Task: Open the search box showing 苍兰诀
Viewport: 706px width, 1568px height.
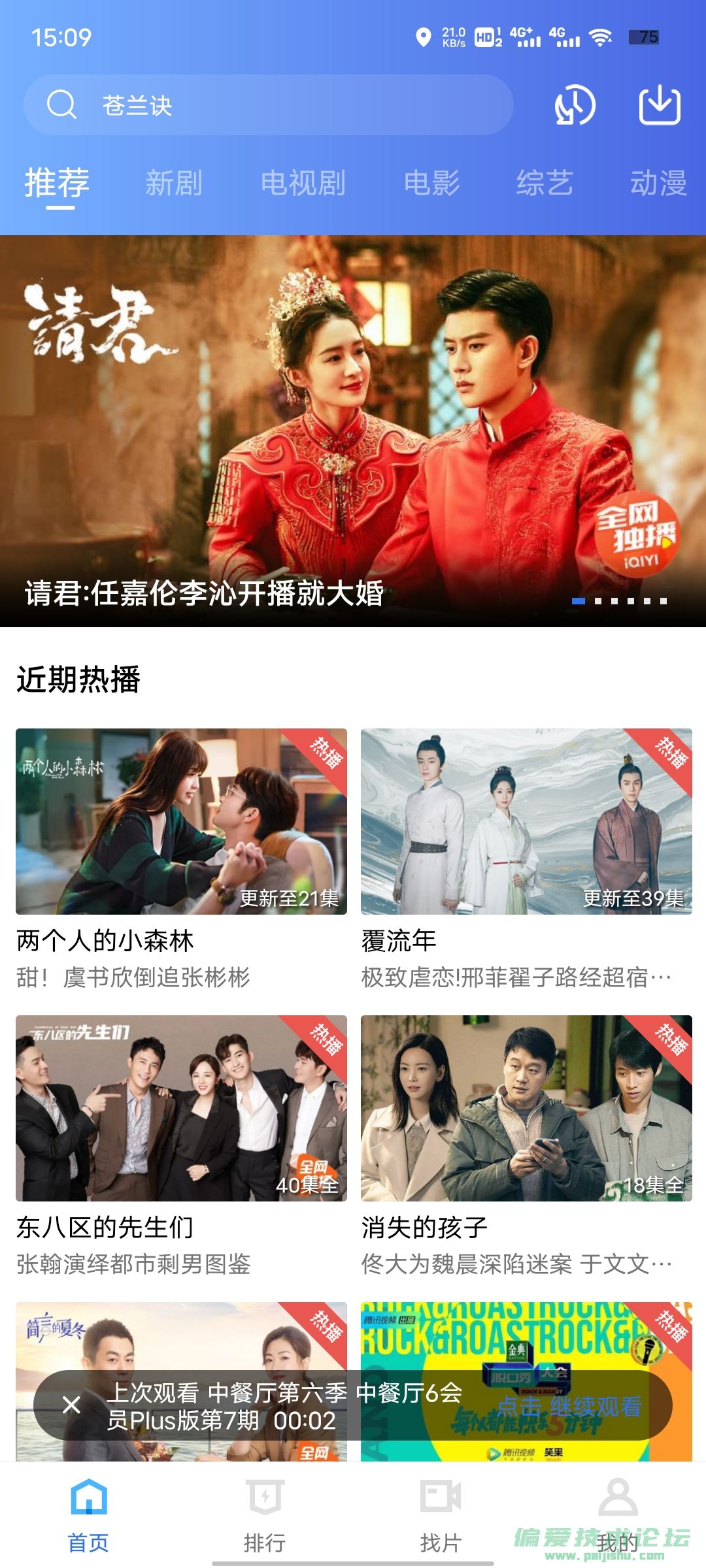Action: pyautogui.click(x=268, y=105)
